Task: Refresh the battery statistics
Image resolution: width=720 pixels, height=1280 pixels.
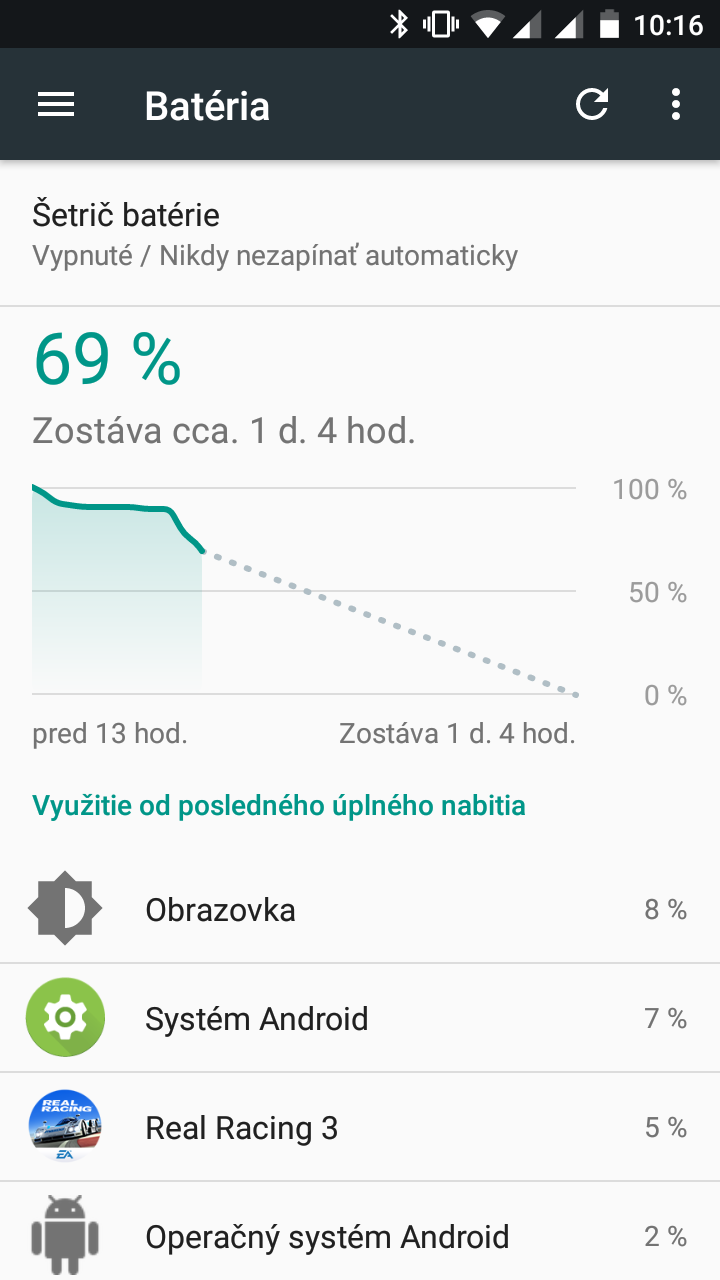Action: click(x=592, y=105)
